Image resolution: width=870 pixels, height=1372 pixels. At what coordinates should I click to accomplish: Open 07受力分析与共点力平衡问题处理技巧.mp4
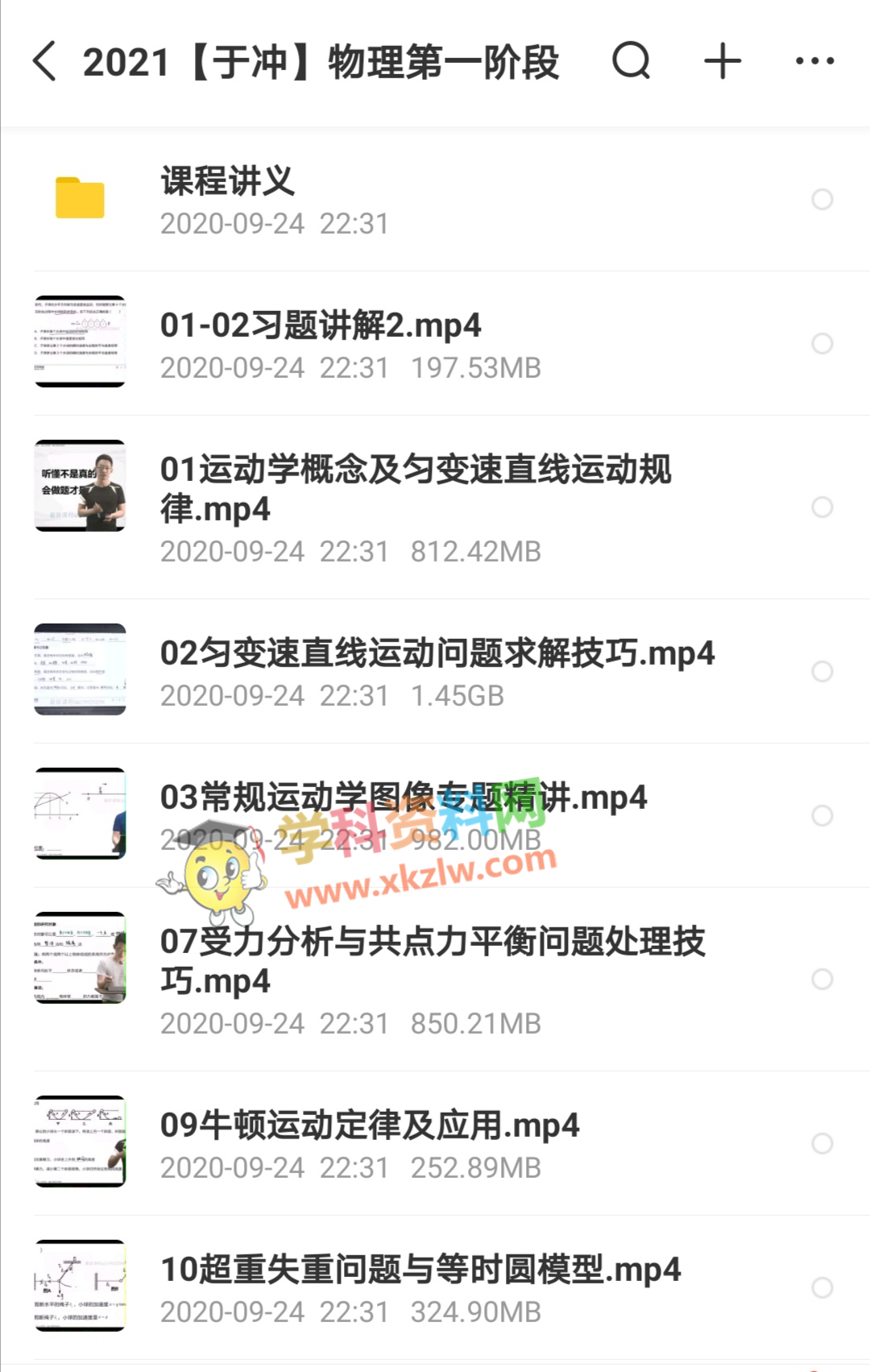click(432, 960)
